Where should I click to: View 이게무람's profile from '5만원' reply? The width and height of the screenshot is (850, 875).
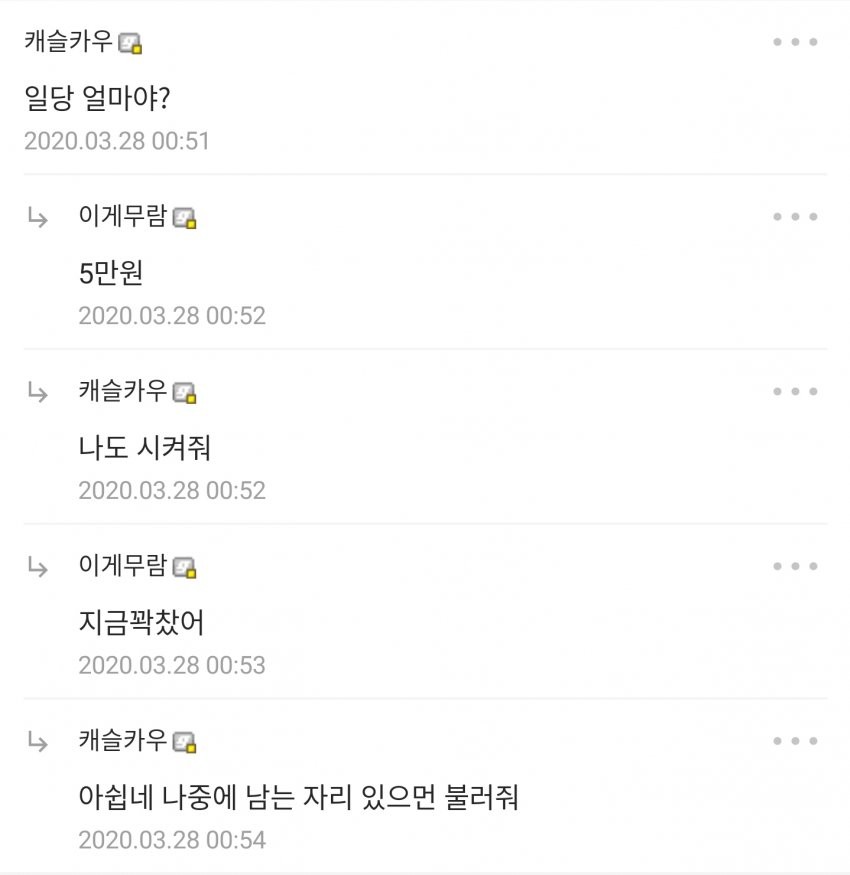click(x=123, y=217)
